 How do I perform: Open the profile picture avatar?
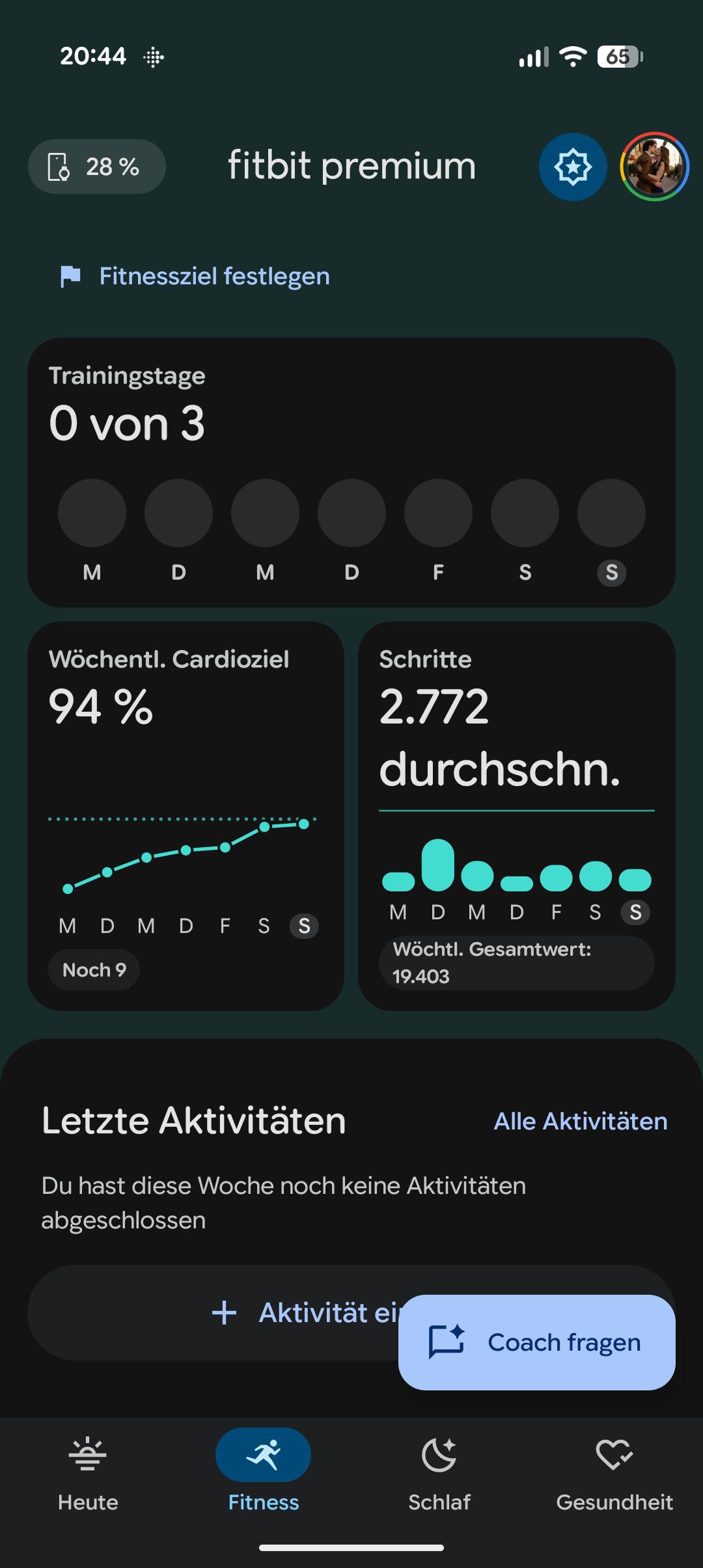click(654, 167)
